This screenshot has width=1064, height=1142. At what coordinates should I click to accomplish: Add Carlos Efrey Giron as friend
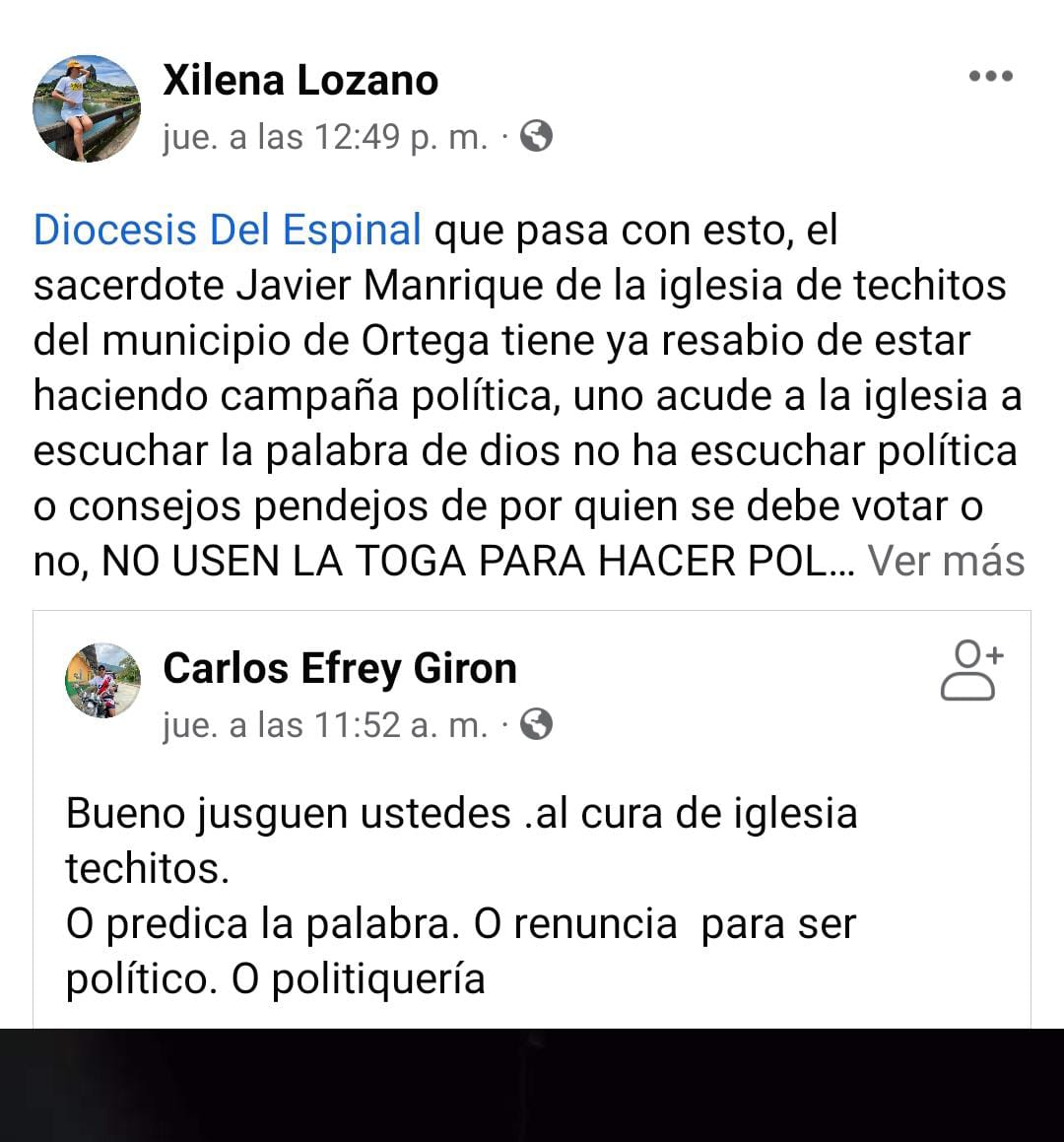pos(970,671)
